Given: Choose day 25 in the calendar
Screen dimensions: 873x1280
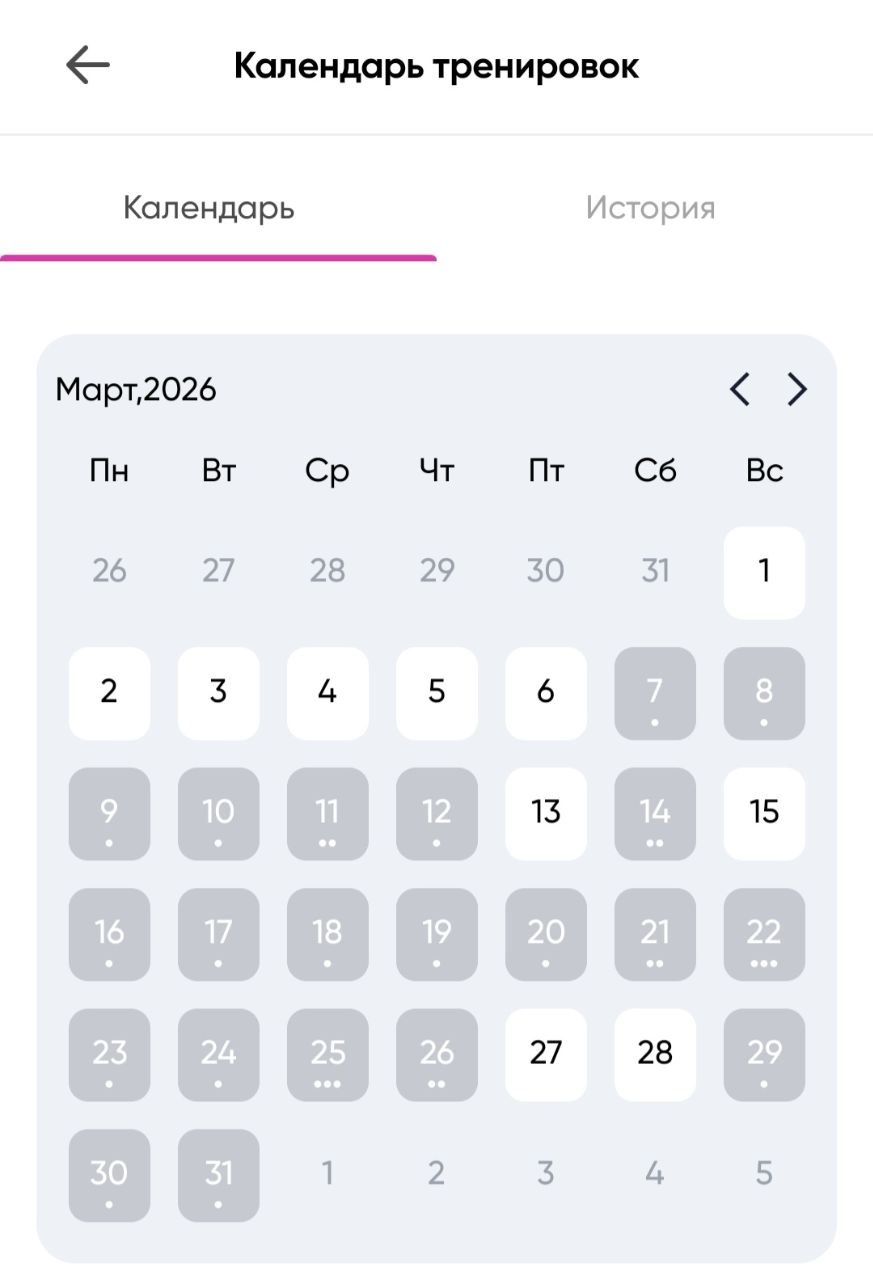Looking at the screenshot, I should (x=328, y=1055).
